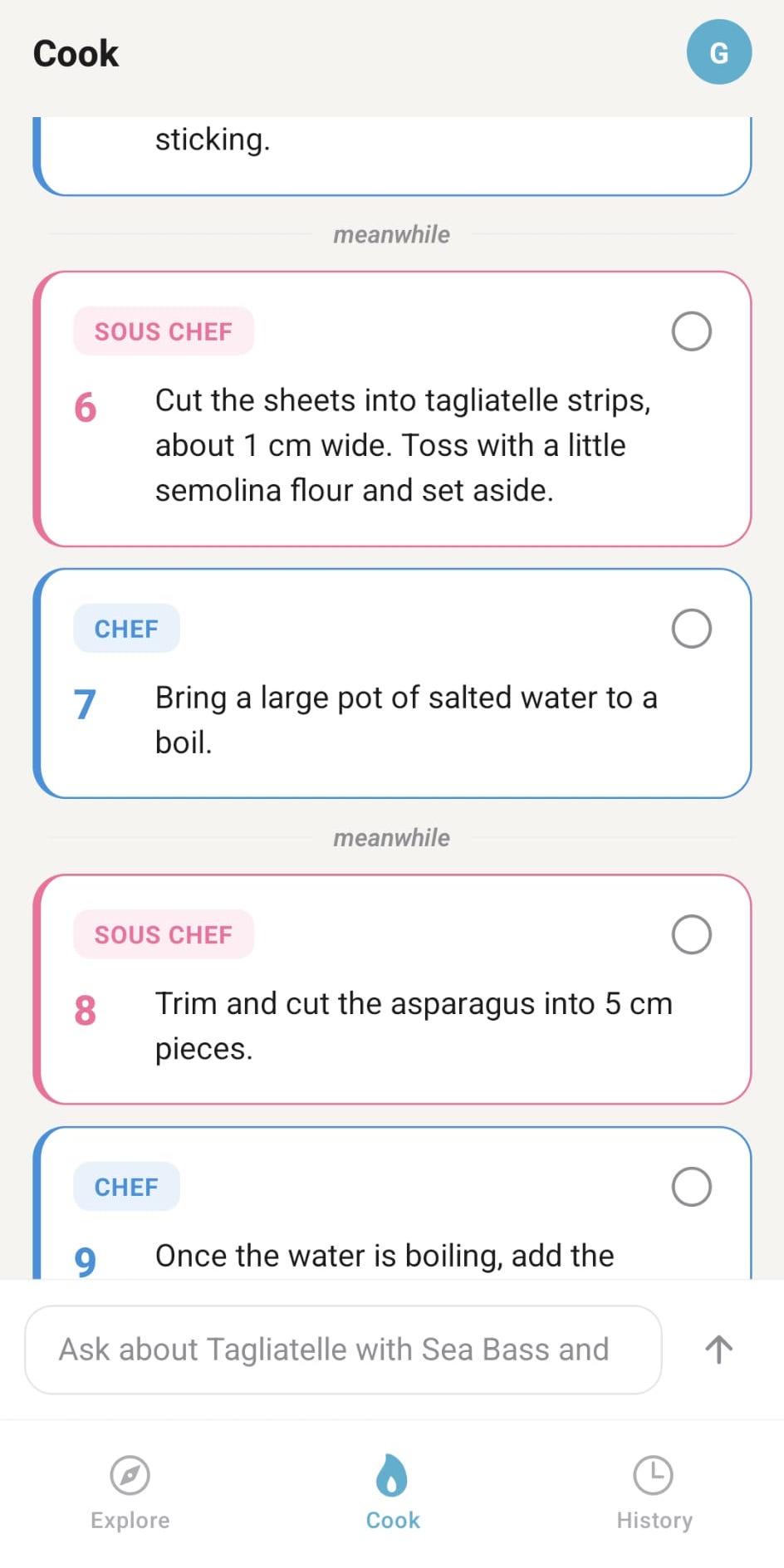
Task: Open the G profile avatar
Action: (719, 51)
